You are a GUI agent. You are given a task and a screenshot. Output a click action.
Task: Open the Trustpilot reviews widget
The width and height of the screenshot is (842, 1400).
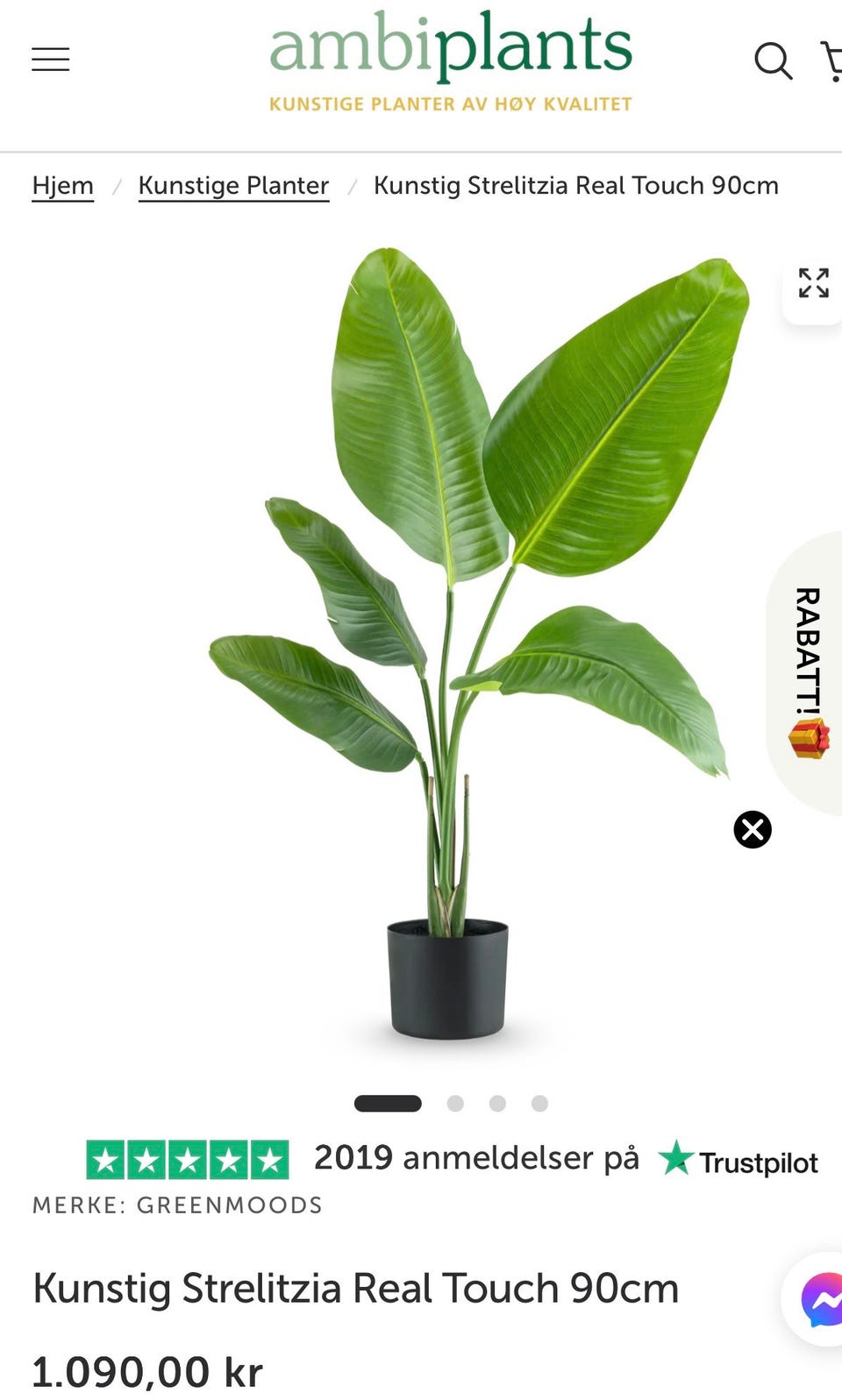tap(452, 1159)
